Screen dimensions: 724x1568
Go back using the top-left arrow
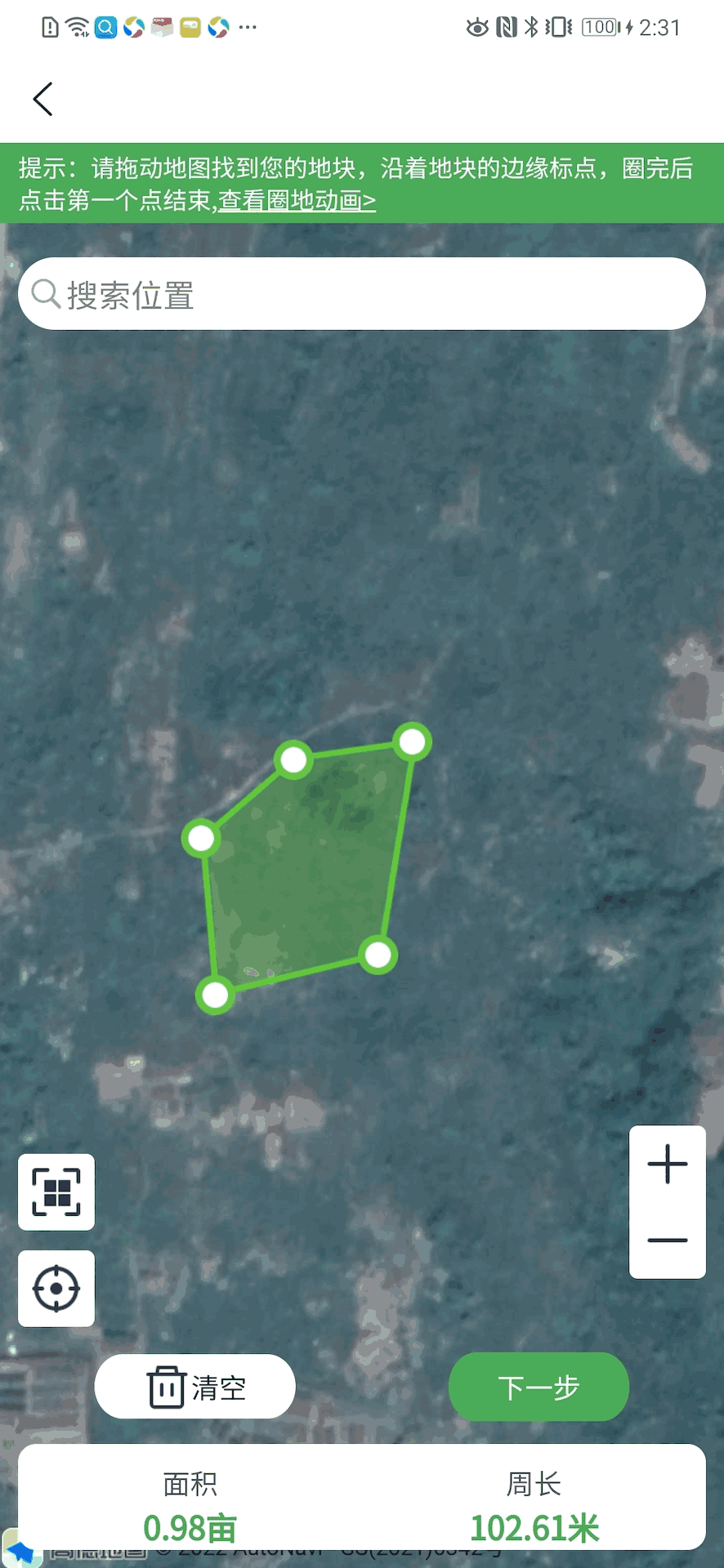click(43, 100)
